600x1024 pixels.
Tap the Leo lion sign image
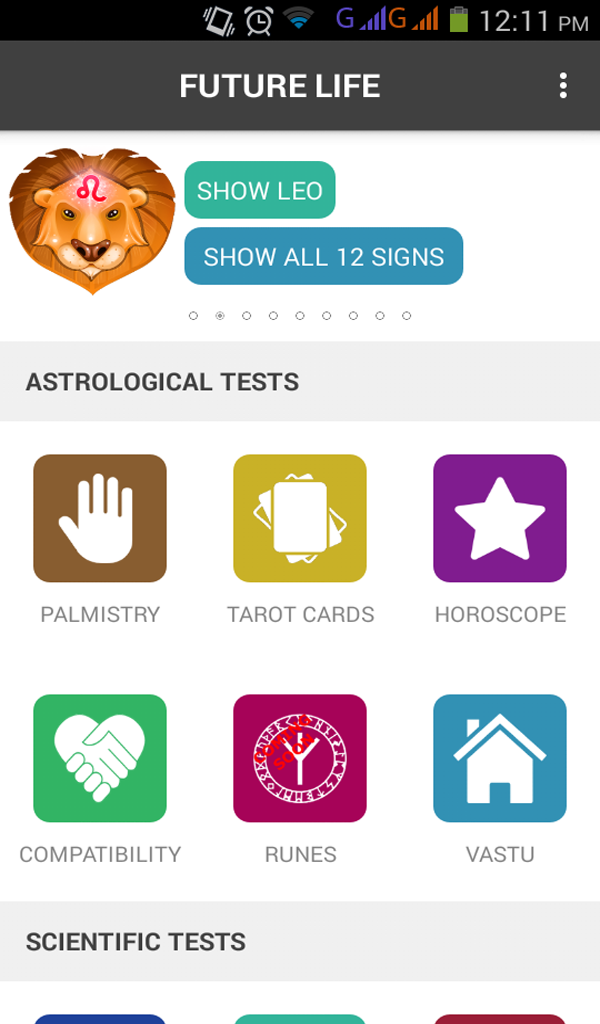(x=92, y=220)
